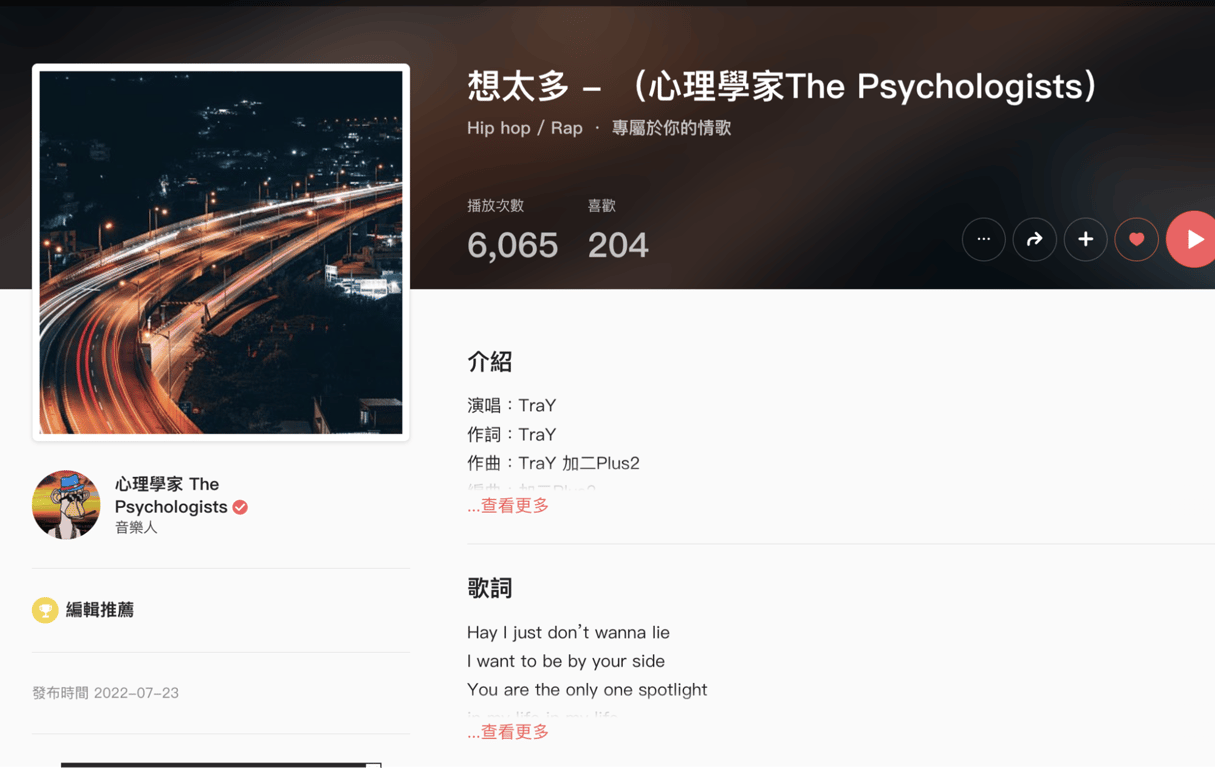Add song to a playlist
The image size is (1215, 768).
1085,239
